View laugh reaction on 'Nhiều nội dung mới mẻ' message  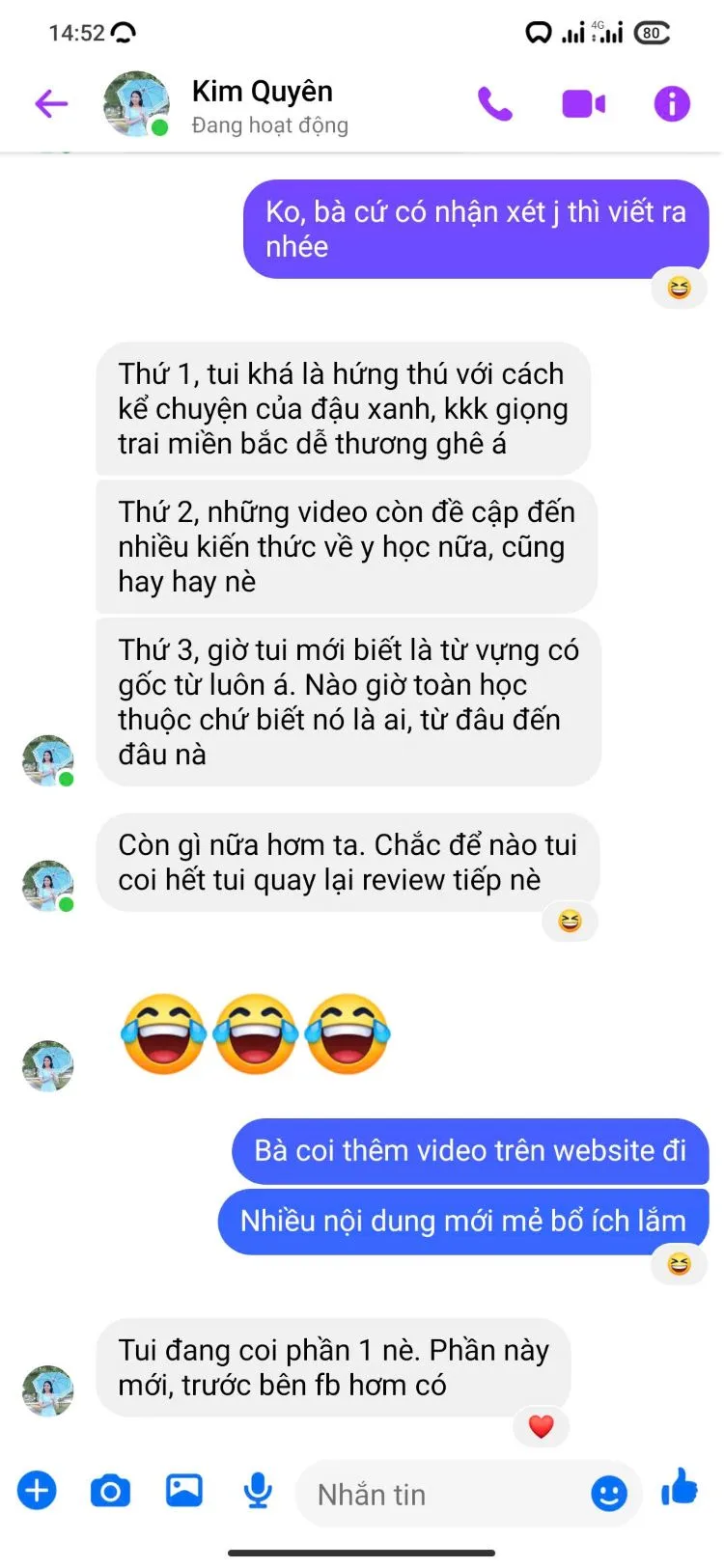(679, 1263)
